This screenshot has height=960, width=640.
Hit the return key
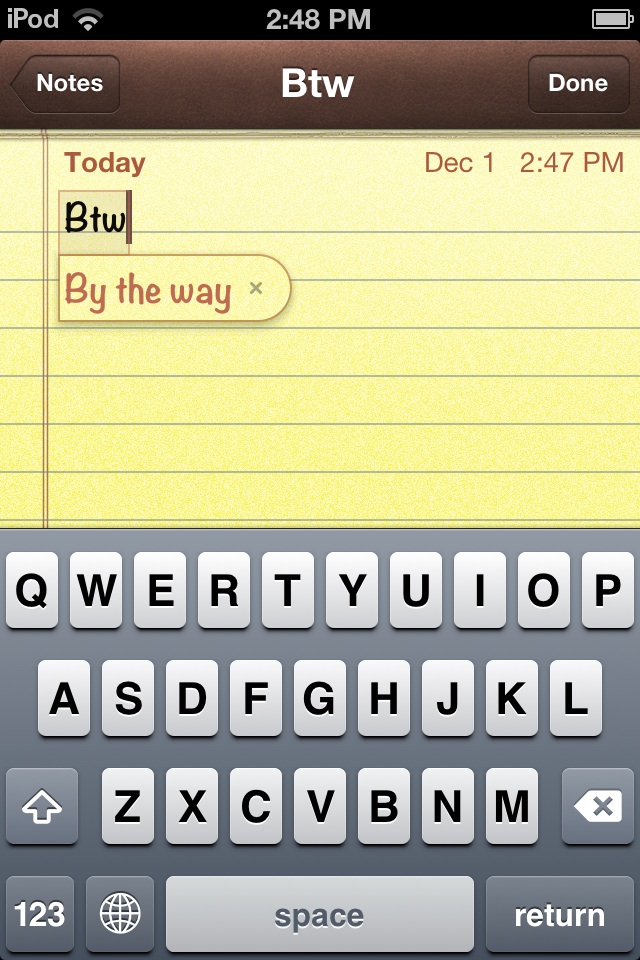[559, 914]
